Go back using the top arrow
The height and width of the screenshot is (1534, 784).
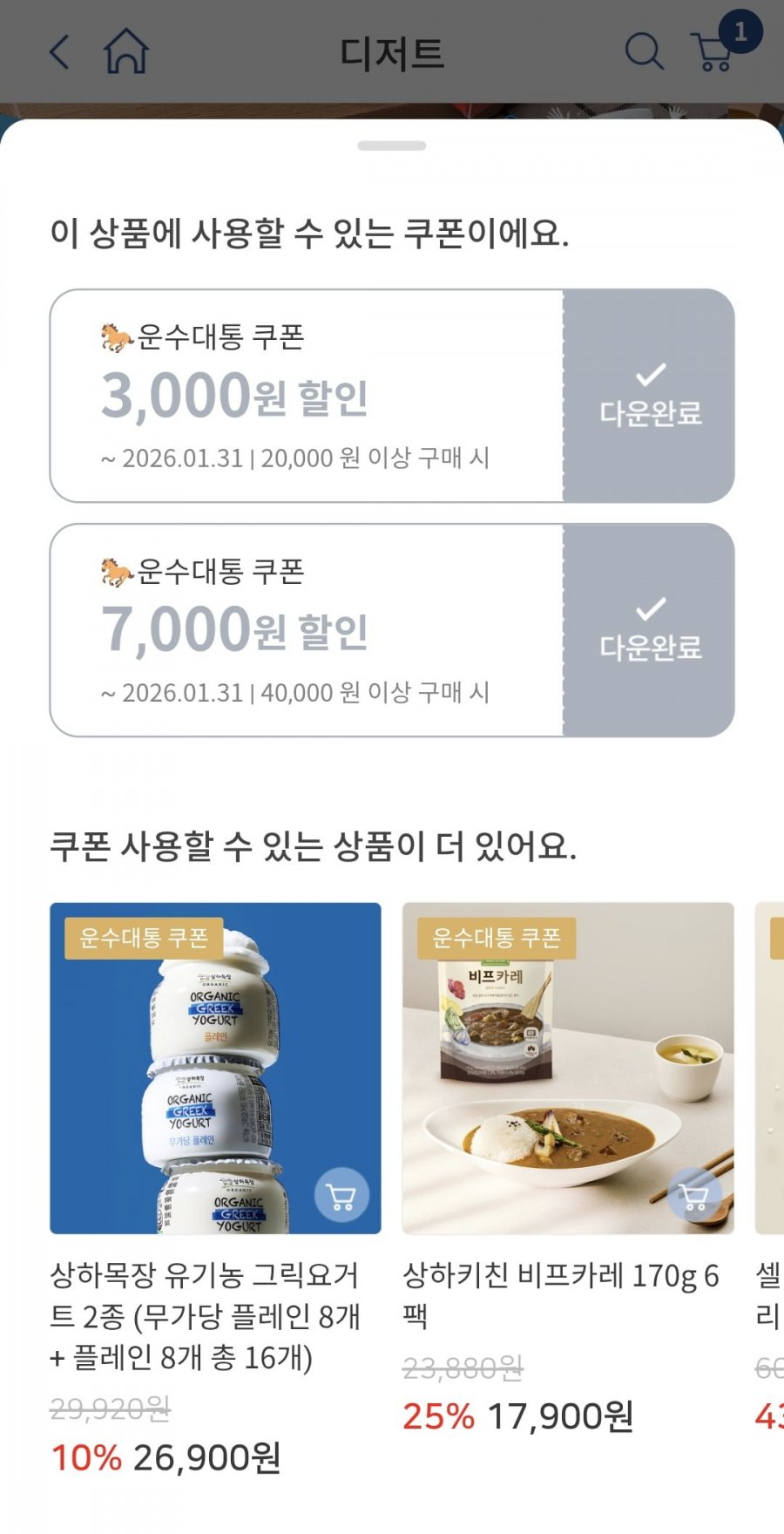59,52
